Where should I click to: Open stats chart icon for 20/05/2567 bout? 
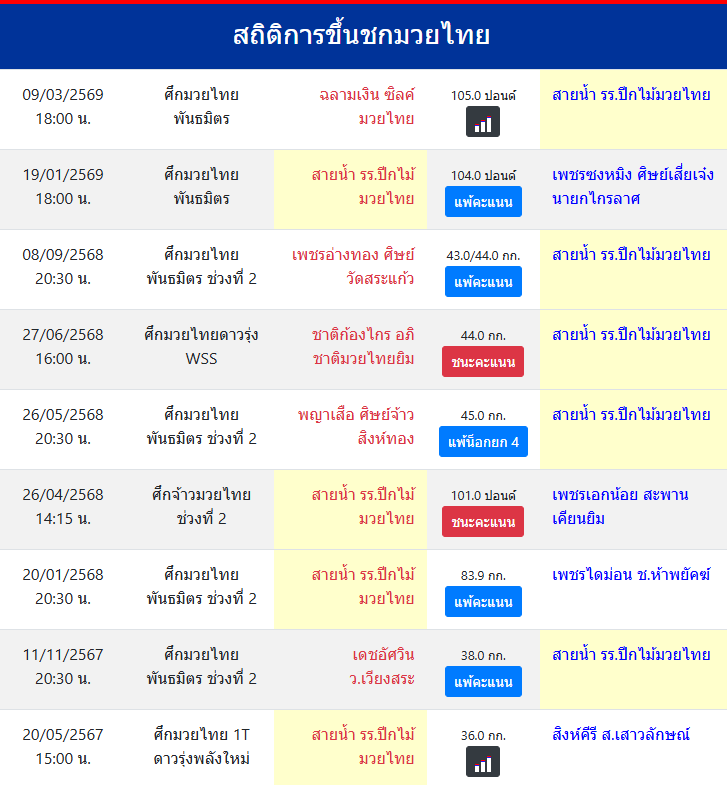click(483, 762)
